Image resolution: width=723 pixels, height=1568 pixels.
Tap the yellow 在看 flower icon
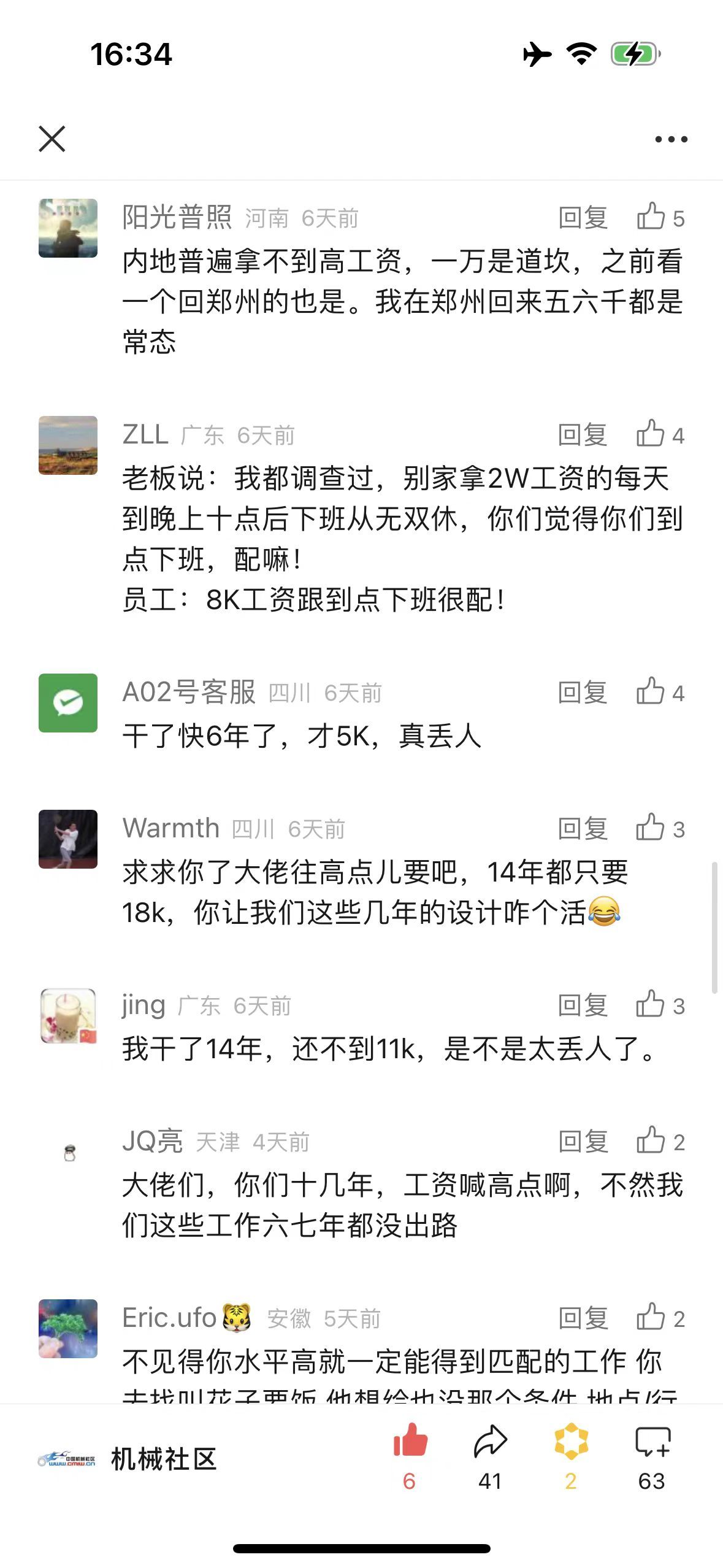coord(570,1442)
